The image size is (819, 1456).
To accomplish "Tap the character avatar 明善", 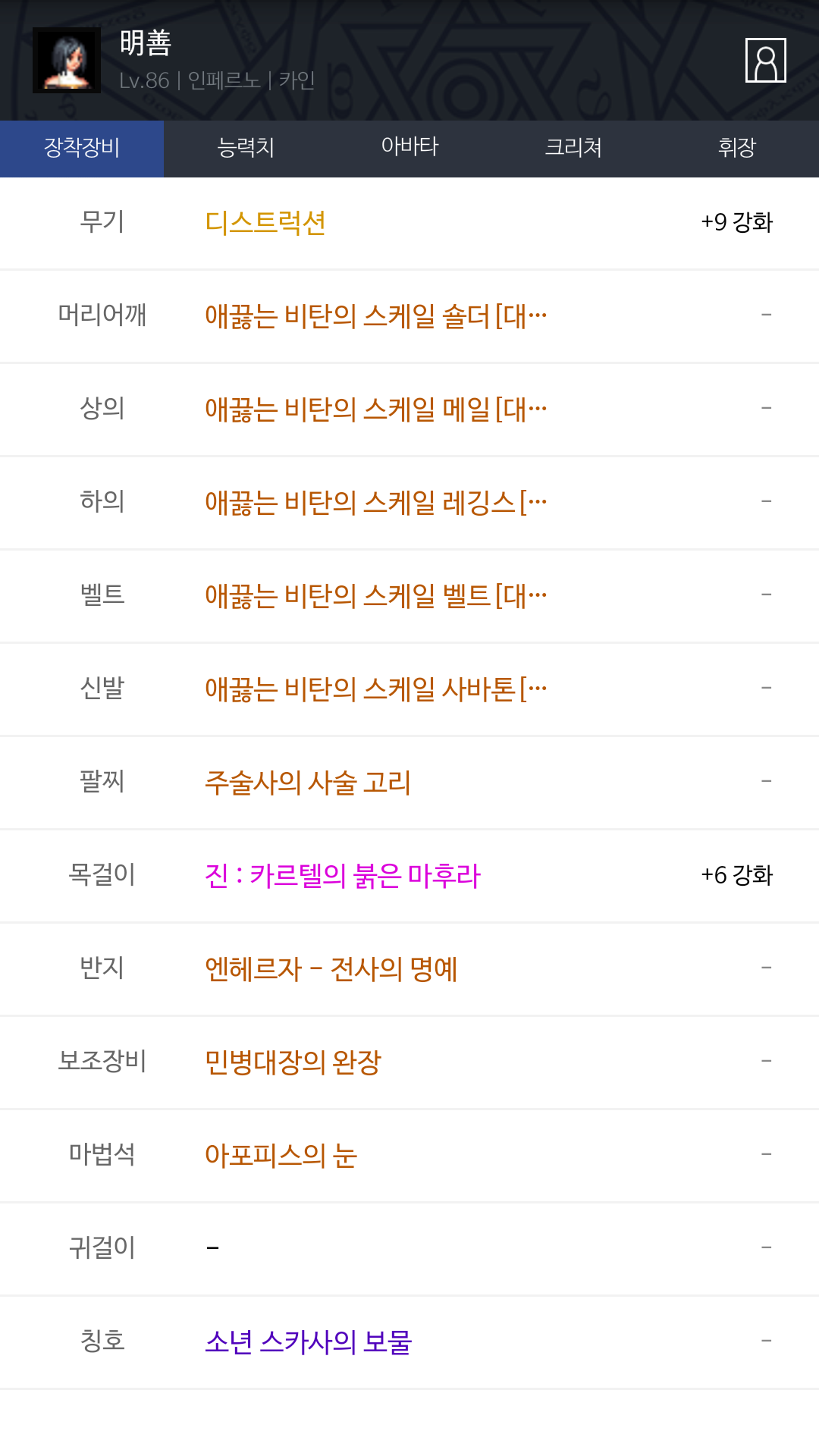I will [67, 61].
